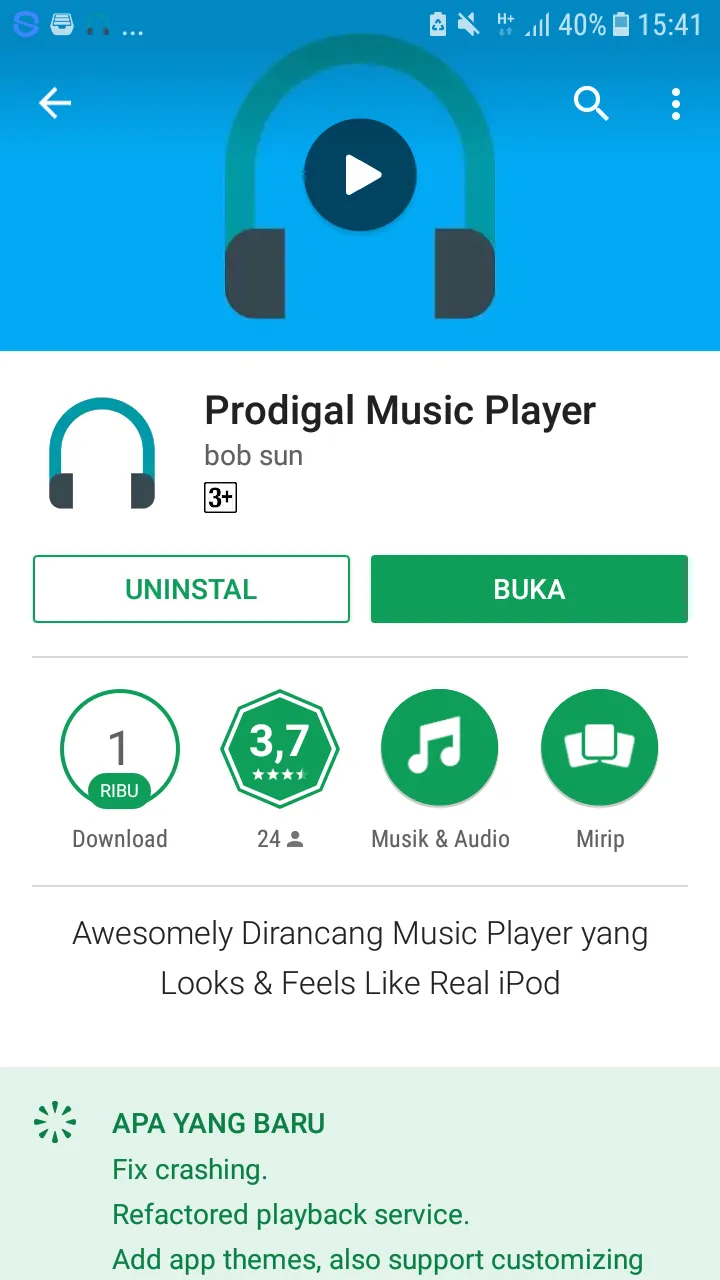Open the three-dot overflow menu
Viewport: 720px width, 1280px height.
click(676, 103)
